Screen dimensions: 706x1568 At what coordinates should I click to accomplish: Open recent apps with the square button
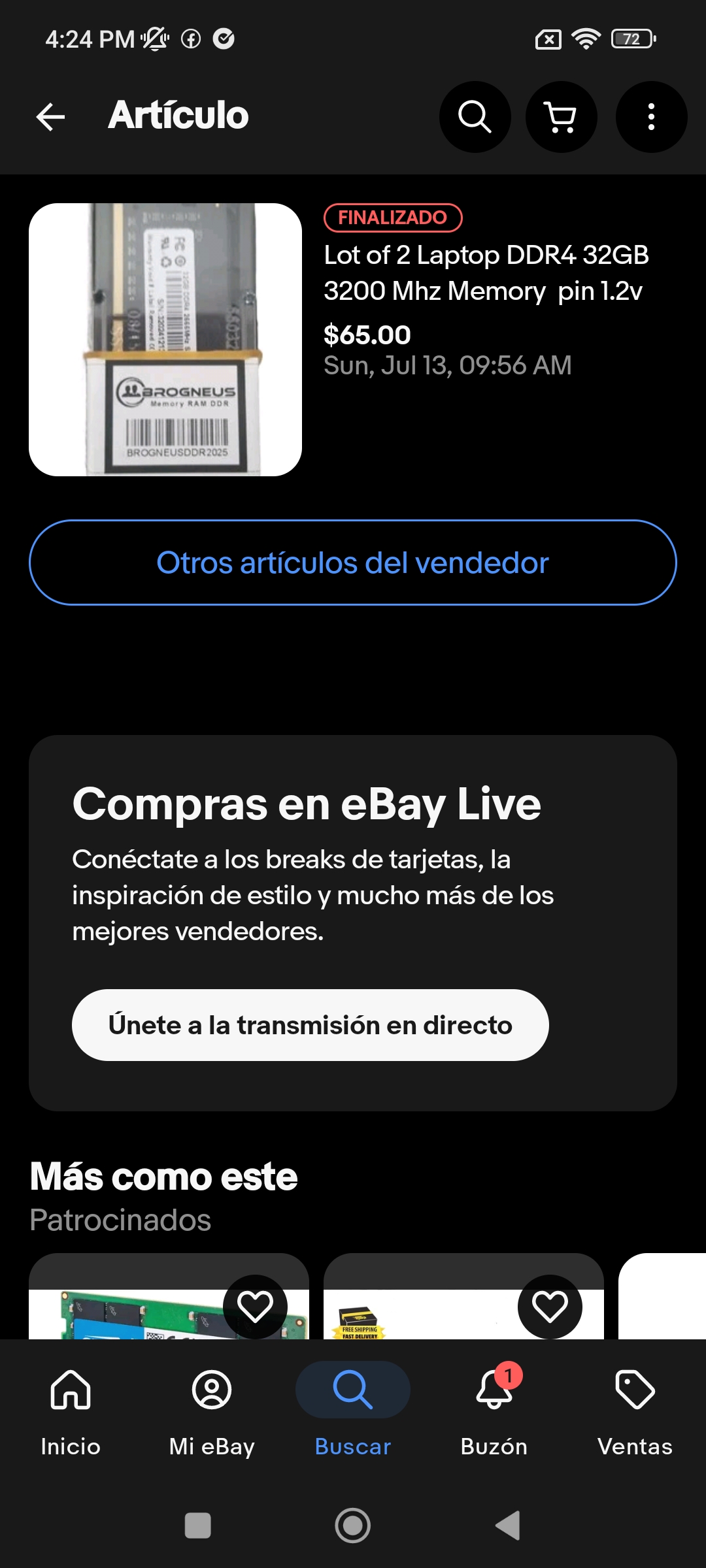(198, 1526)
